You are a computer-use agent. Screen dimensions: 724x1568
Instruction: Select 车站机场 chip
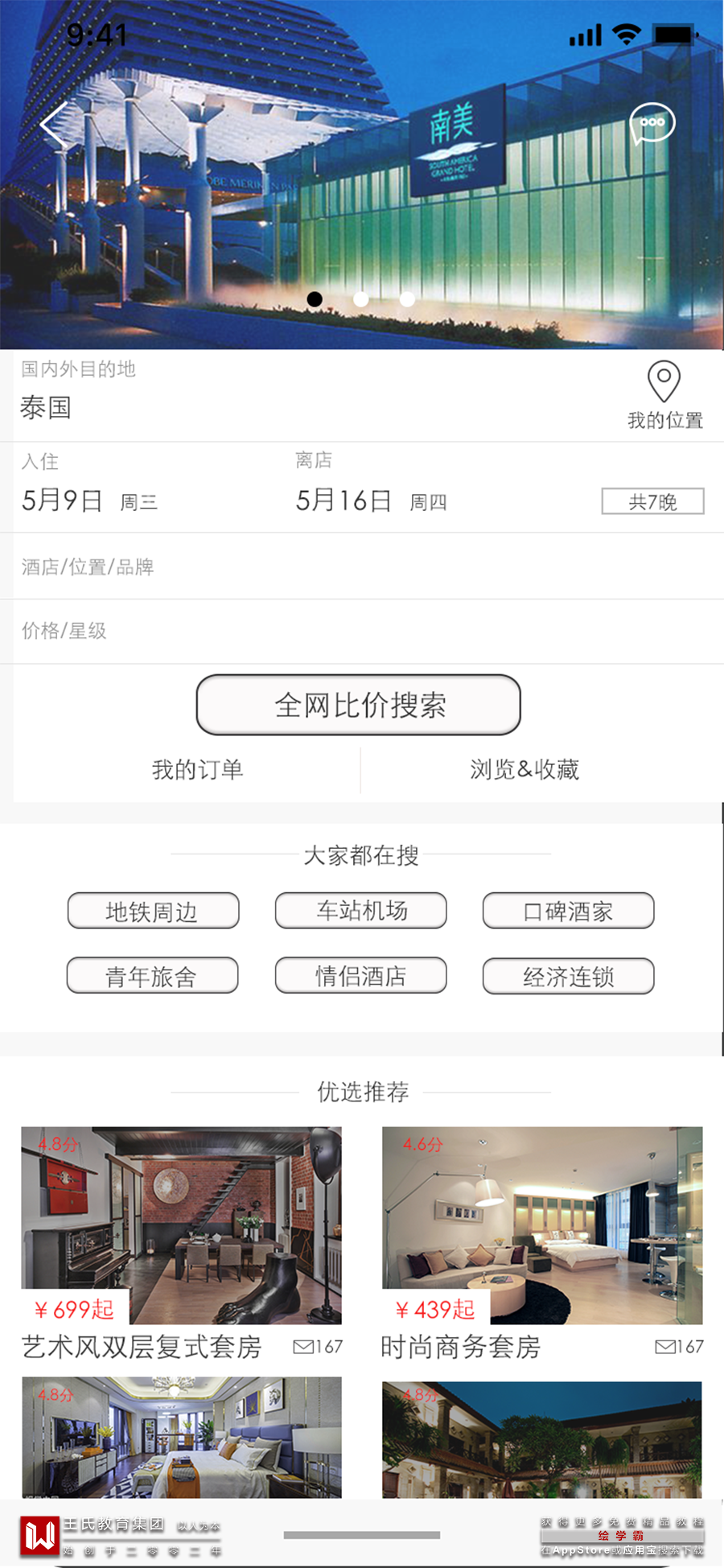click(x=360, y=911)
